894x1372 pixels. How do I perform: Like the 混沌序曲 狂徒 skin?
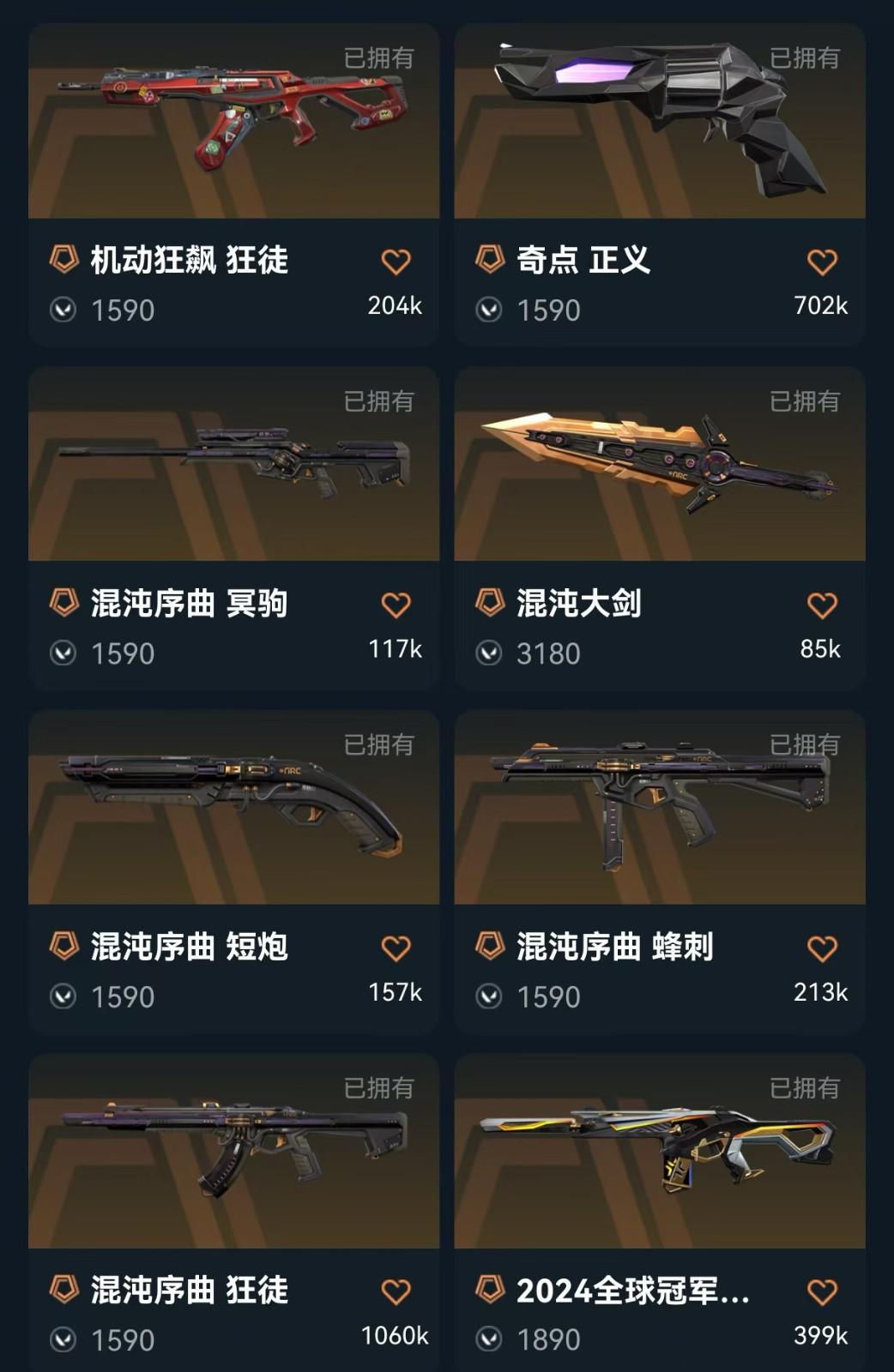pyautogui.click(x=396, y=1291)
